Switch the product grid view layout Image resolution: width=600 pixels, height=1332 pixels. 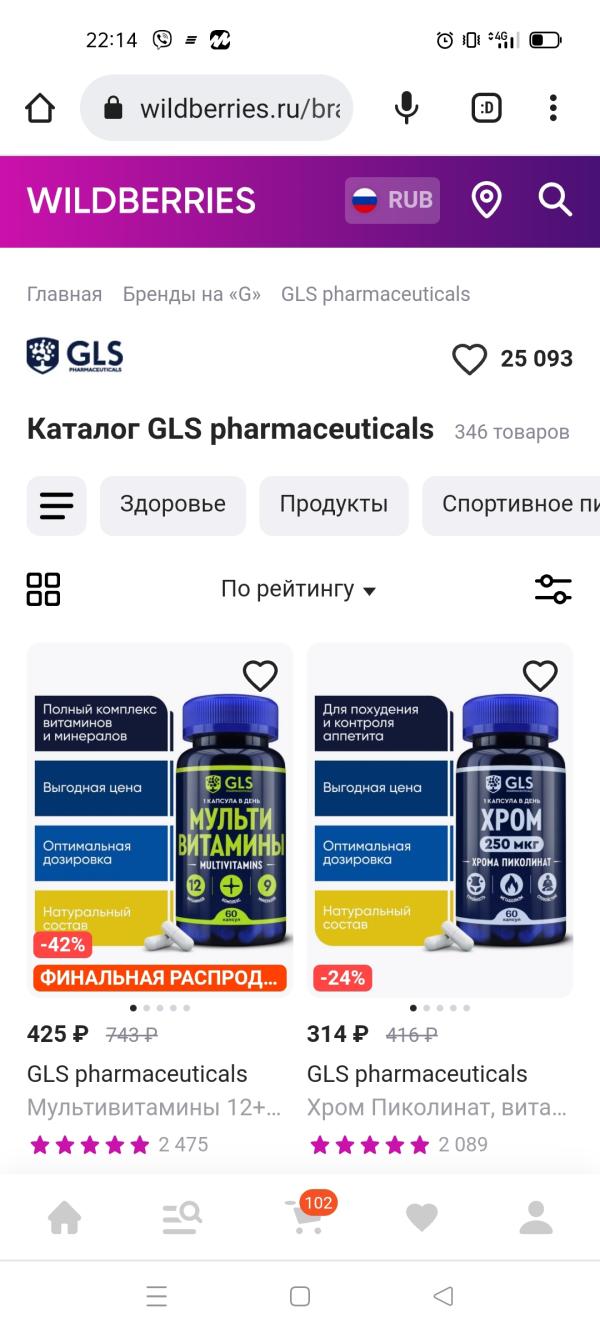(43, 589)
